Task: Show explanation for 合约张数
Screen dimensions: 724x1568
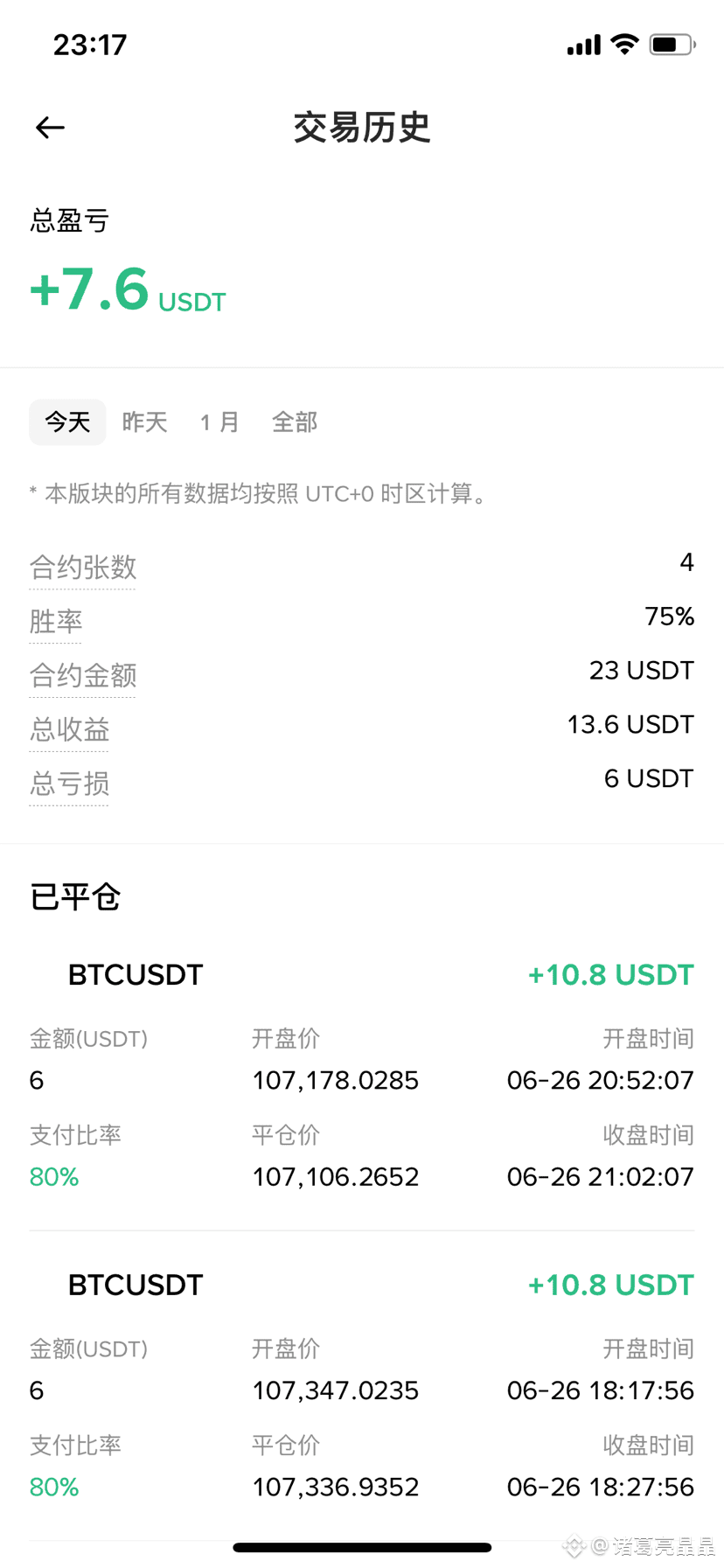Action: (x=83, y=568)
